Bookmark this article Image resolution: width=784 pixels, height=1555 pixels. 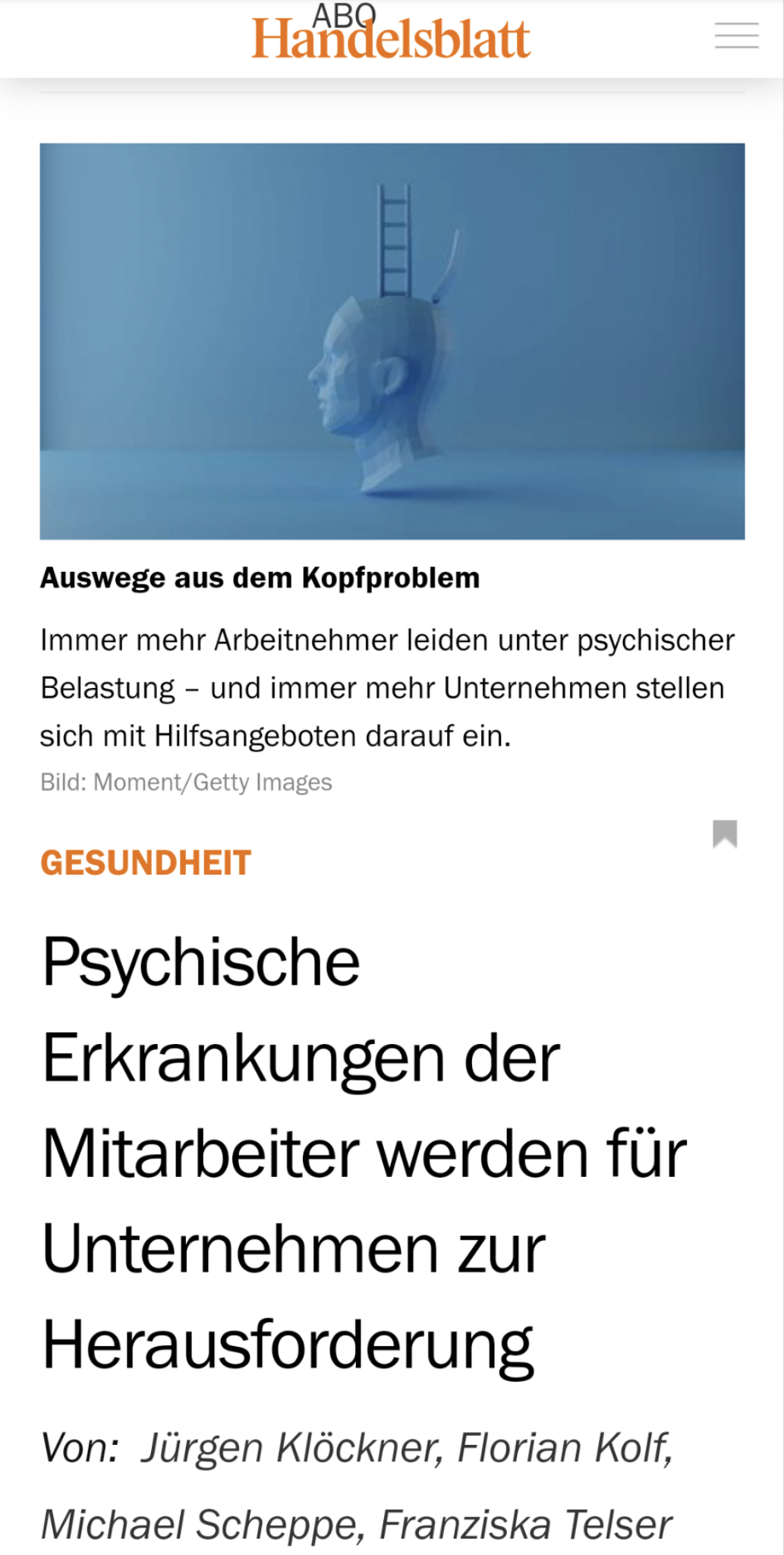pyautogui.click(x=725, y=834)
